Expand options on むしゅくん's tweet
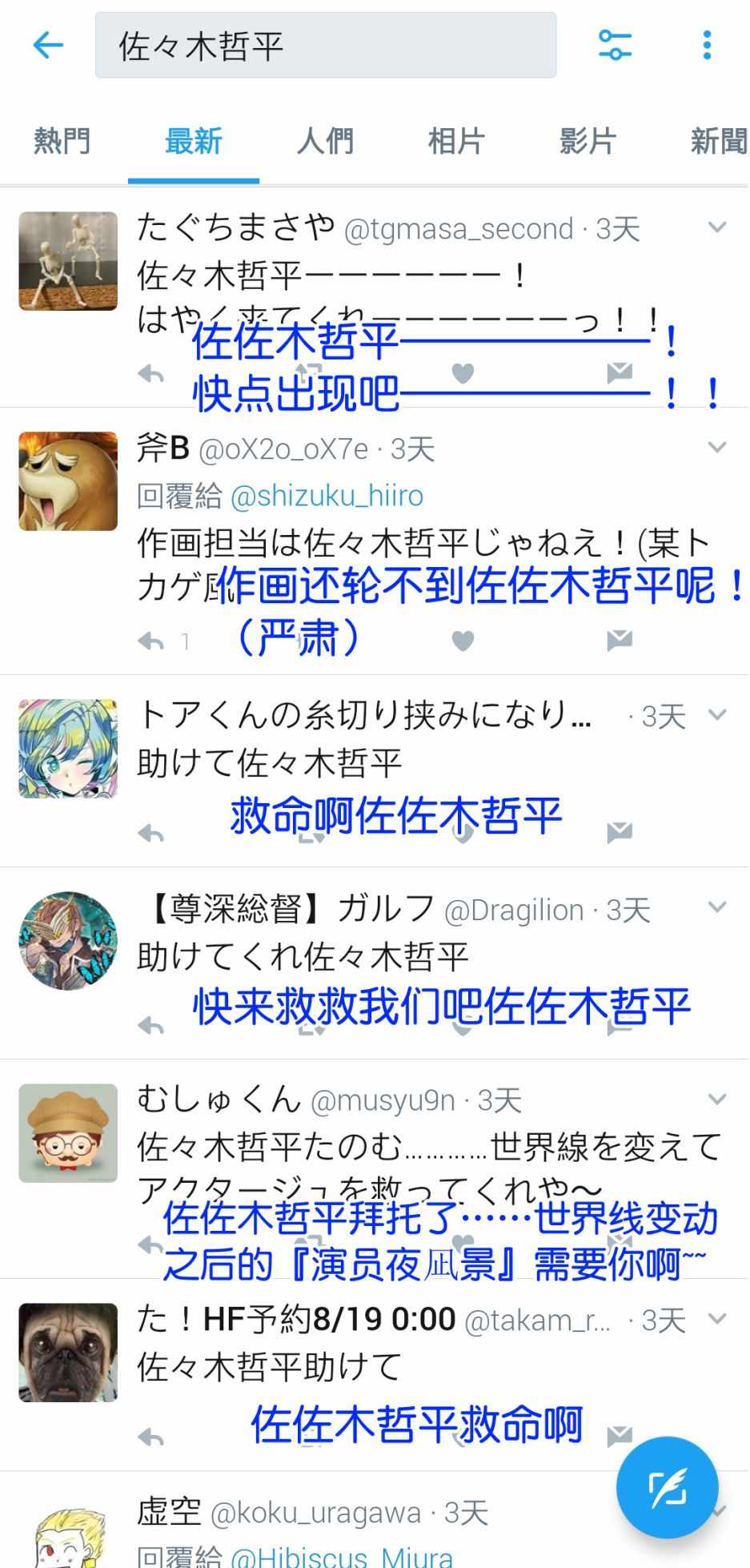The image size is (750, 1568). pos(717,1100)
